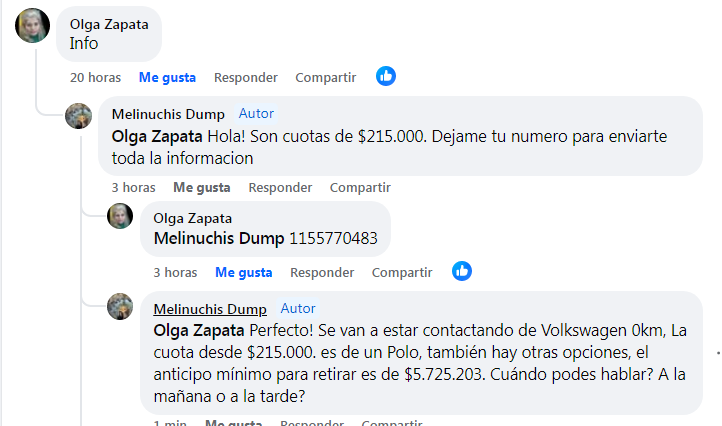Tap Me gusta under the 1155770483 reply
The height and width of the screenshot is (426, 722).
tap(243, 272)
